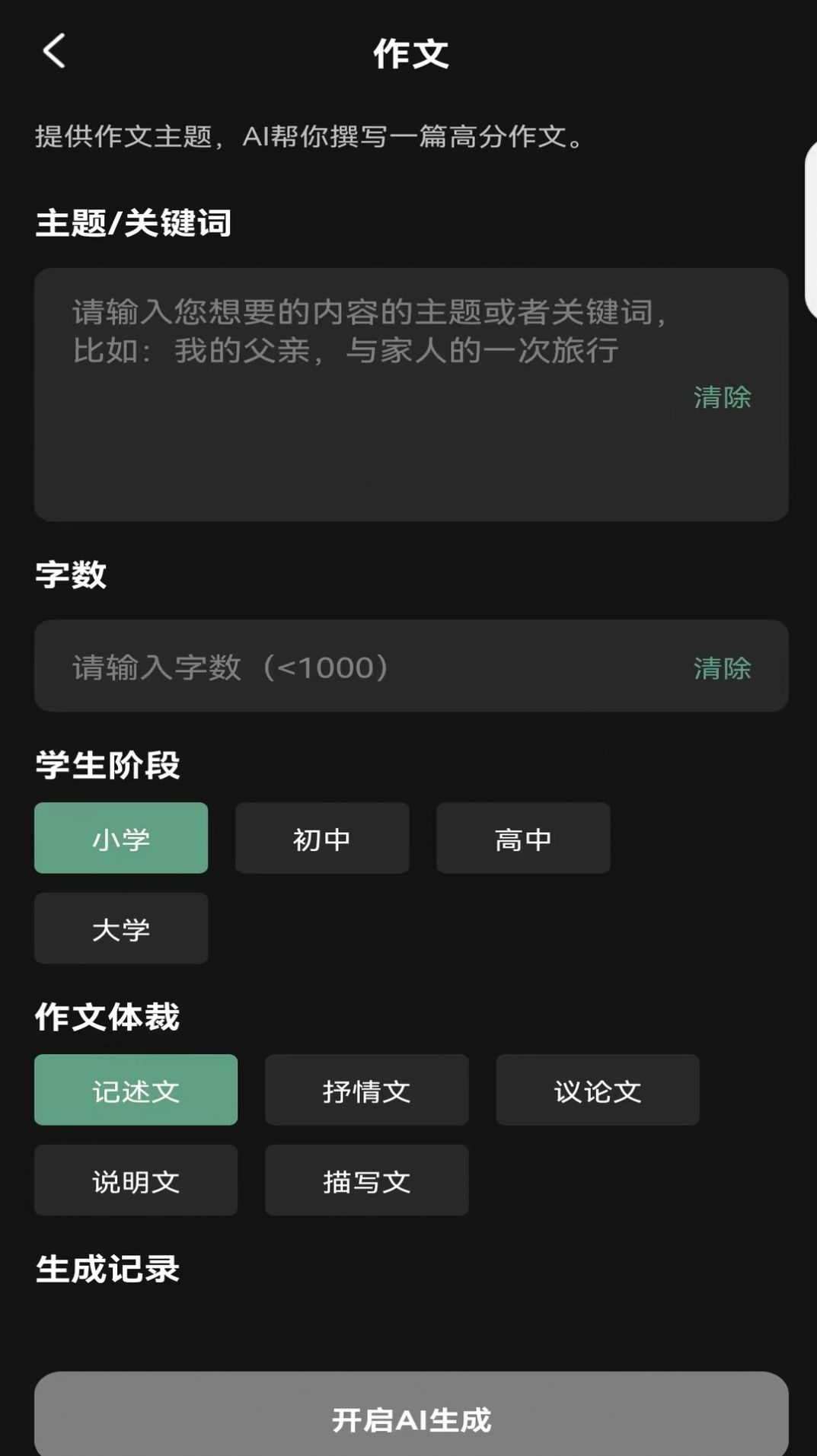Select 说明文 essay type
817x1456 pixels.
(136, 1180)
